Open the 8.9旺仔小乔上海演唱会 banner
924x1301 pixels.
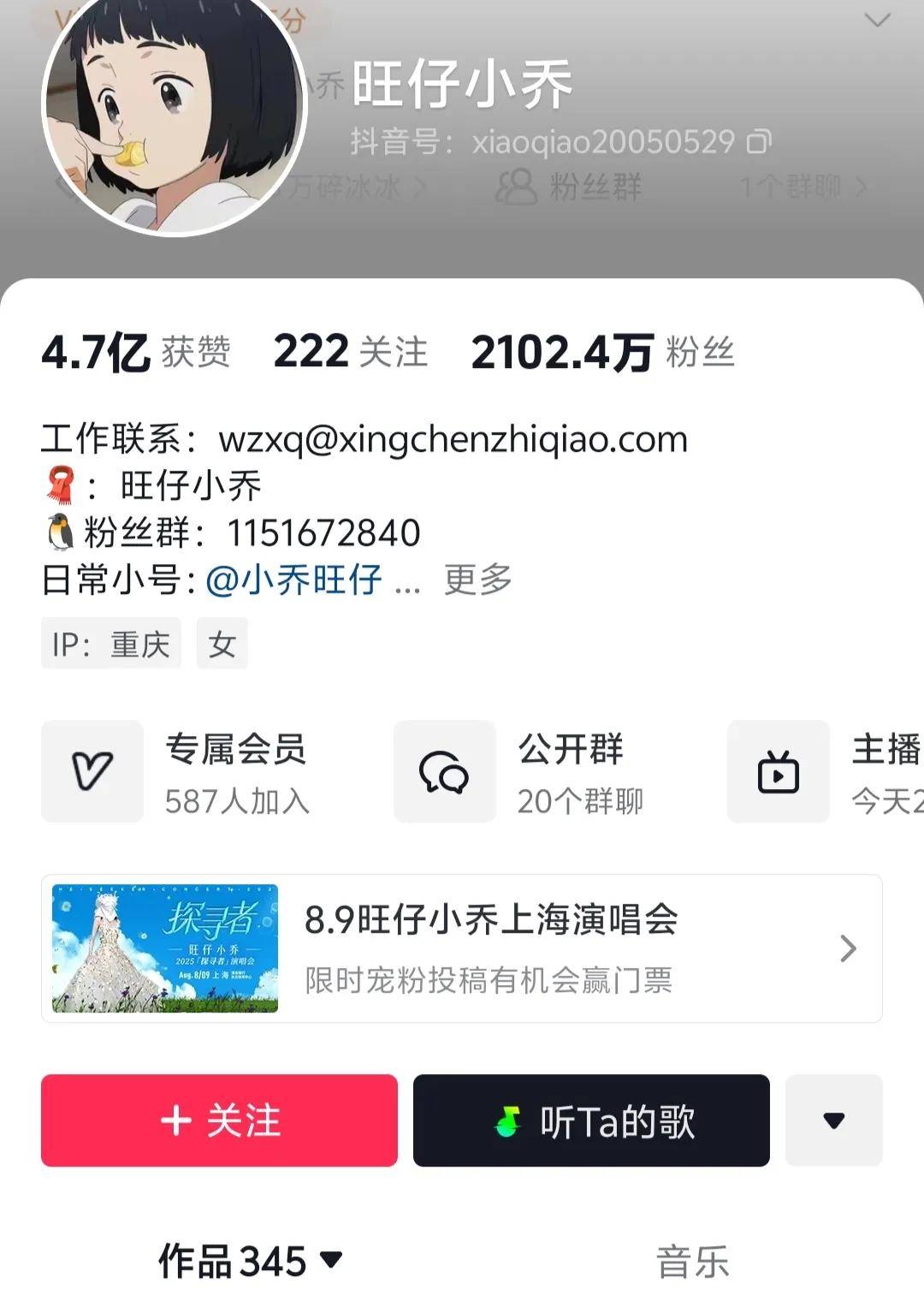coord(462,948)
